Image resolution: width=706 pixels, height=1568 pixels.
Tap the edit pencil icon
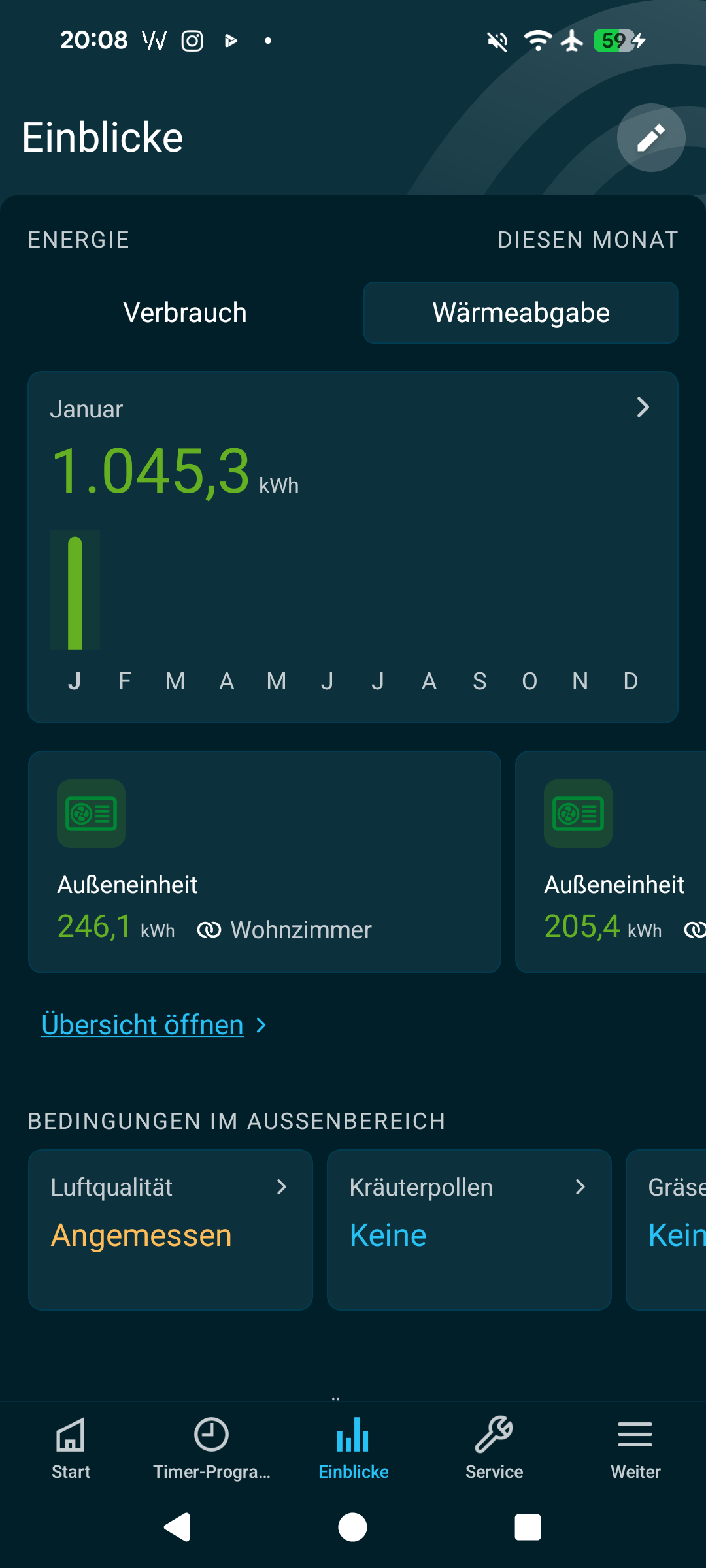point(650,137)
